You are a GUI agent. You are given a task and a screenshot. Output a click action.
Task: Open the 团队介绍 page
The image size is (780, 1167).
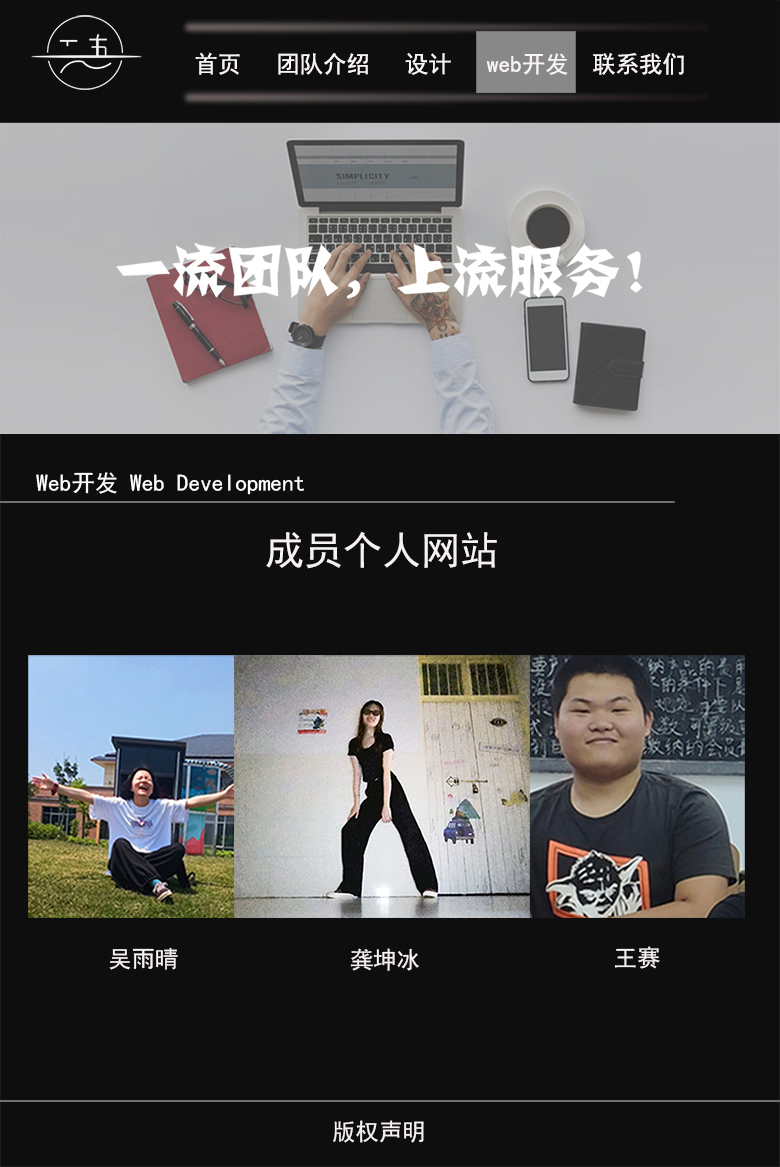pos(323,64)
